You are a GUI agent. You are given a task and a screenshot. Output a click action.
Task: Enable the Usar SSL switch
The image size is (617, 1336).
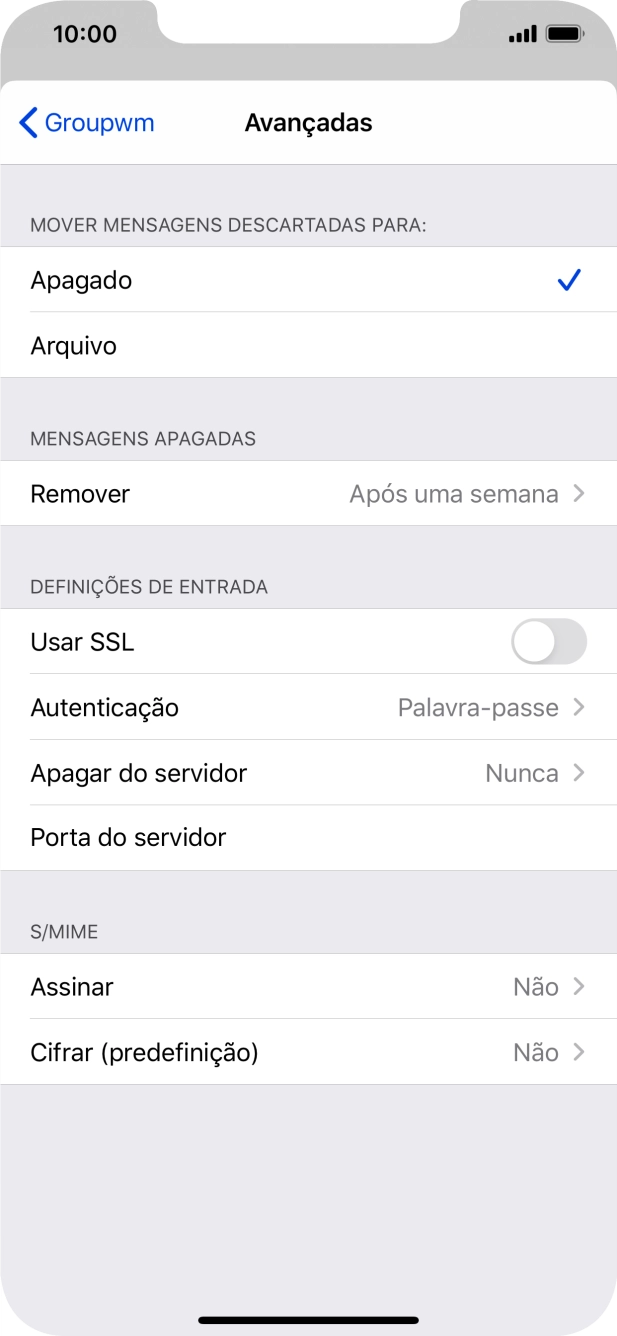coord(548,642)
